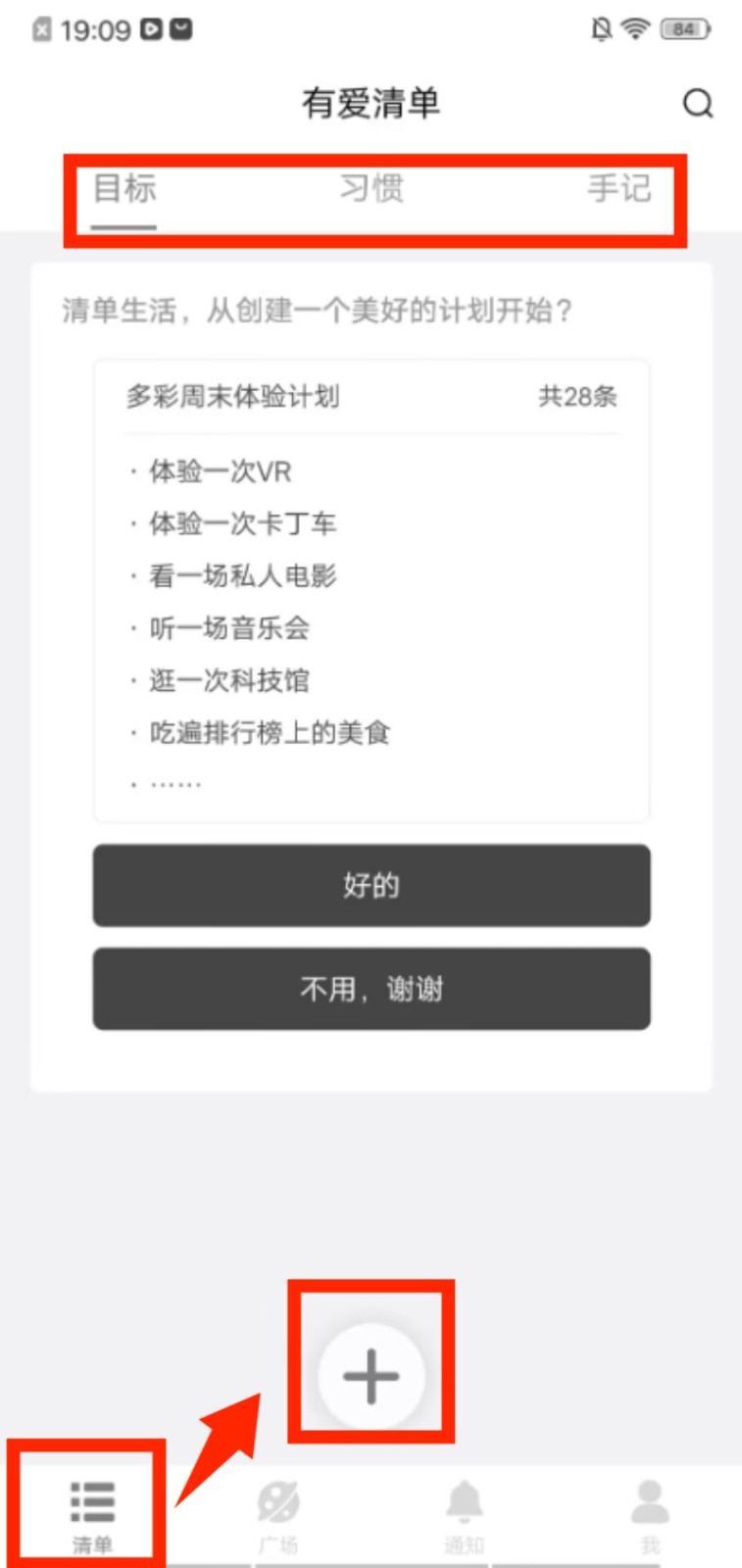Screen dimensions: 742x1568
Task: Open the search icon in the header
Action: coord(698,103)
